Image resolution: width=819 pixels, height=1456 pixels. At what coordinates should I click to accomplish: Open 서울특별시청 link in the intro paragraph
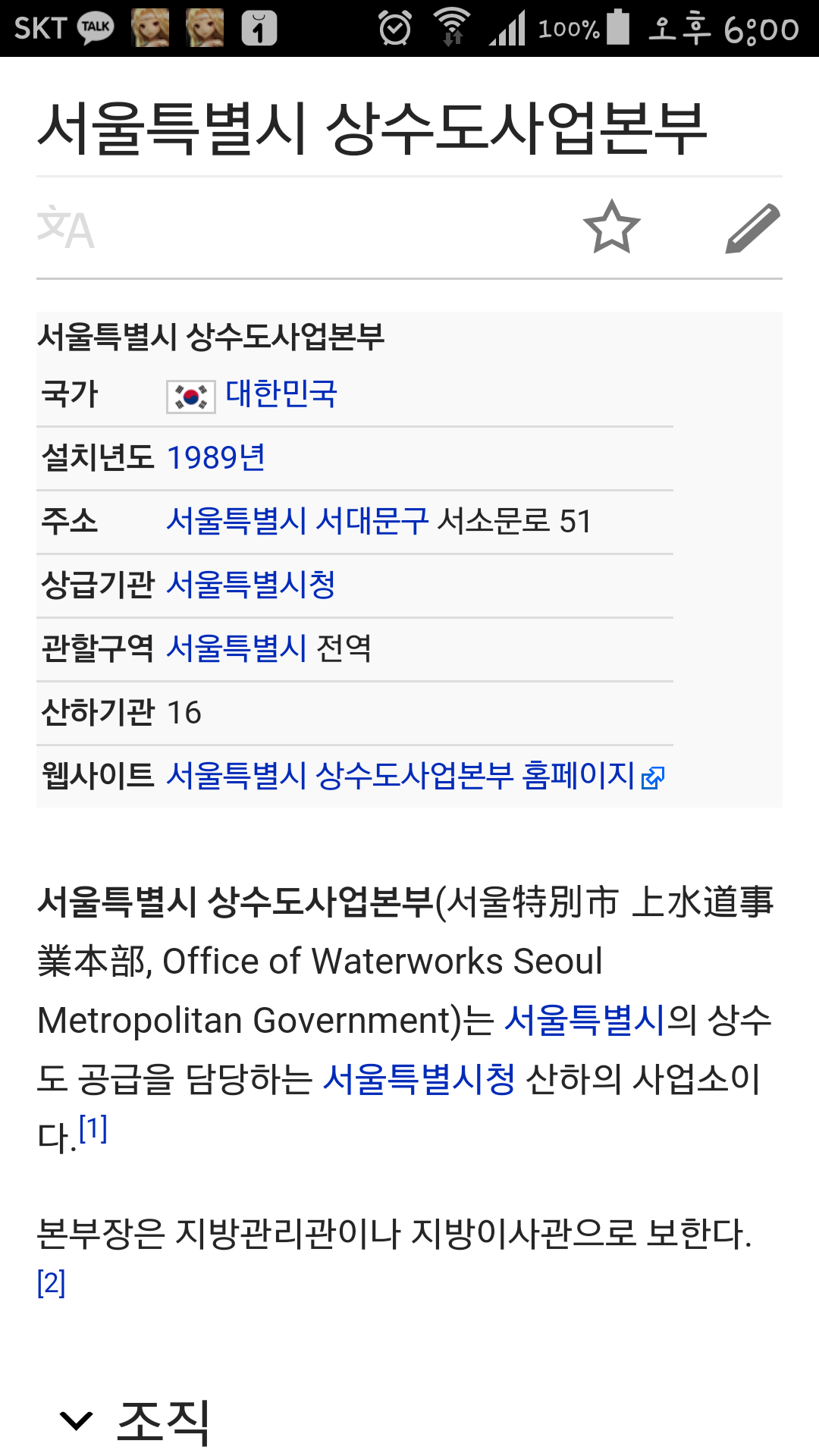click(x=419, y=1079)
